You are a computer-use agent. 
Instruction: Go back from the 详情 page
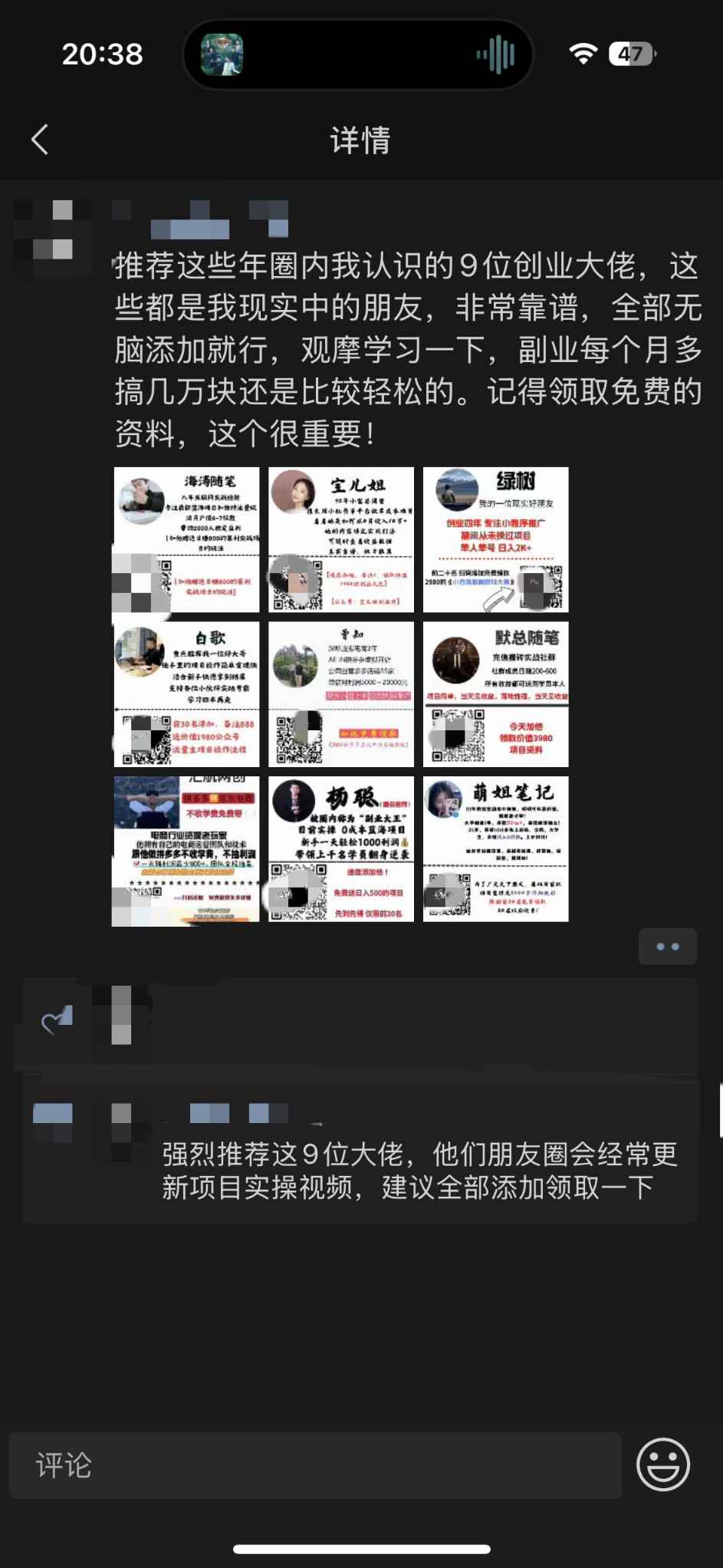pyautogui.click(x=40, y=140)
